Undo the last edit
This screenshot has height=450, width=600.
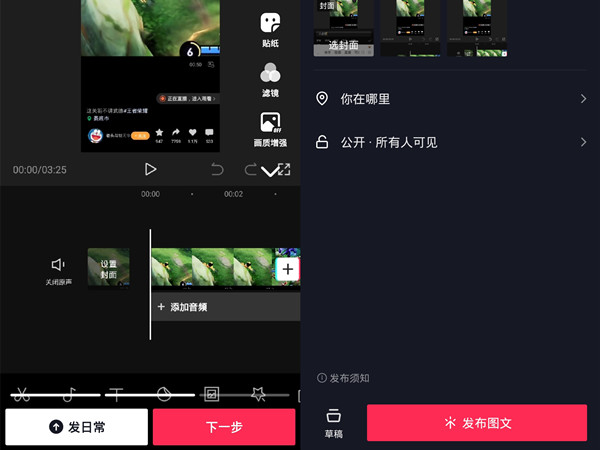(x=217, y=169)
